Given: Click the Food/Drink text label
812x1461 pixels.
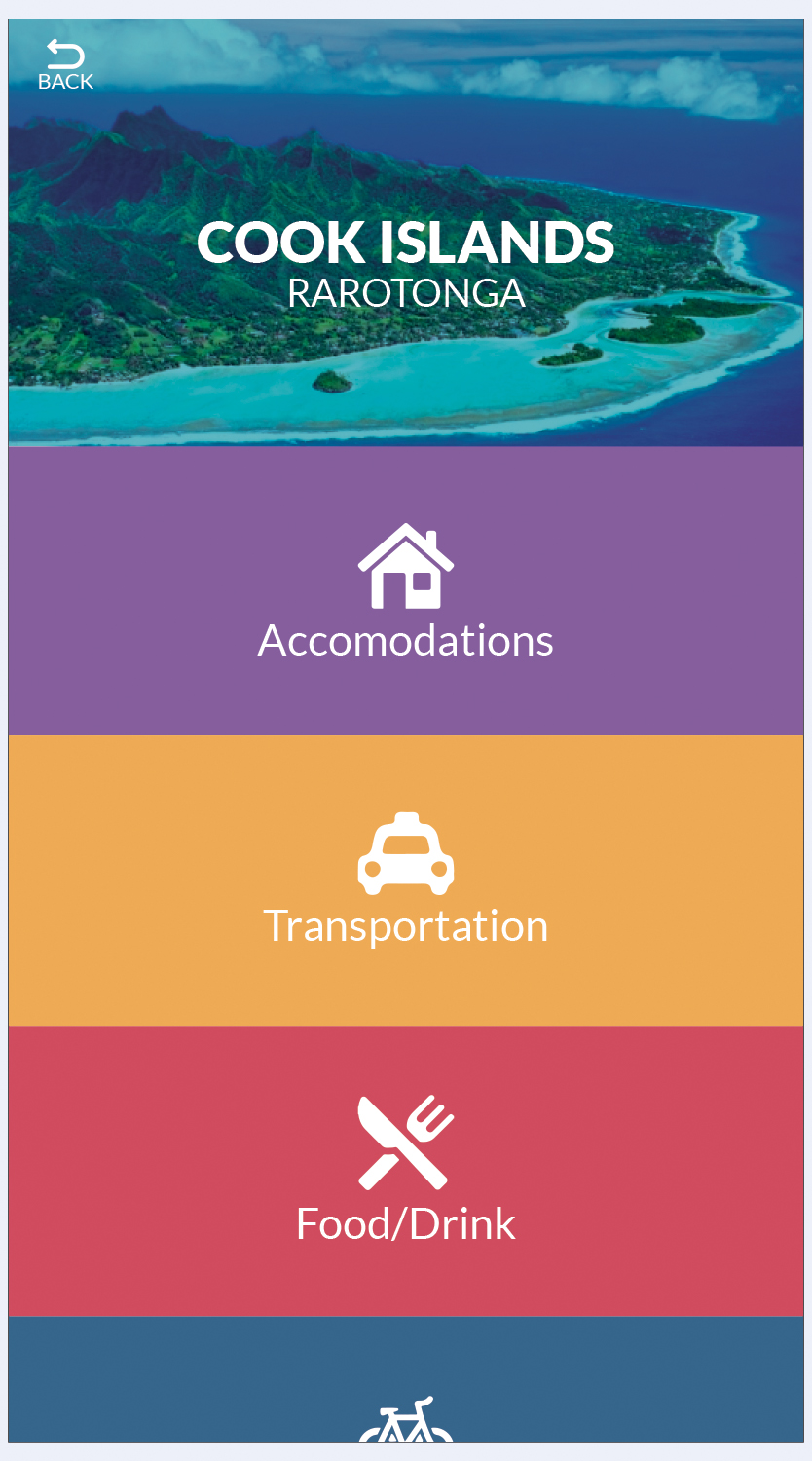Looking at the screenshot, I should [406, 1222].
